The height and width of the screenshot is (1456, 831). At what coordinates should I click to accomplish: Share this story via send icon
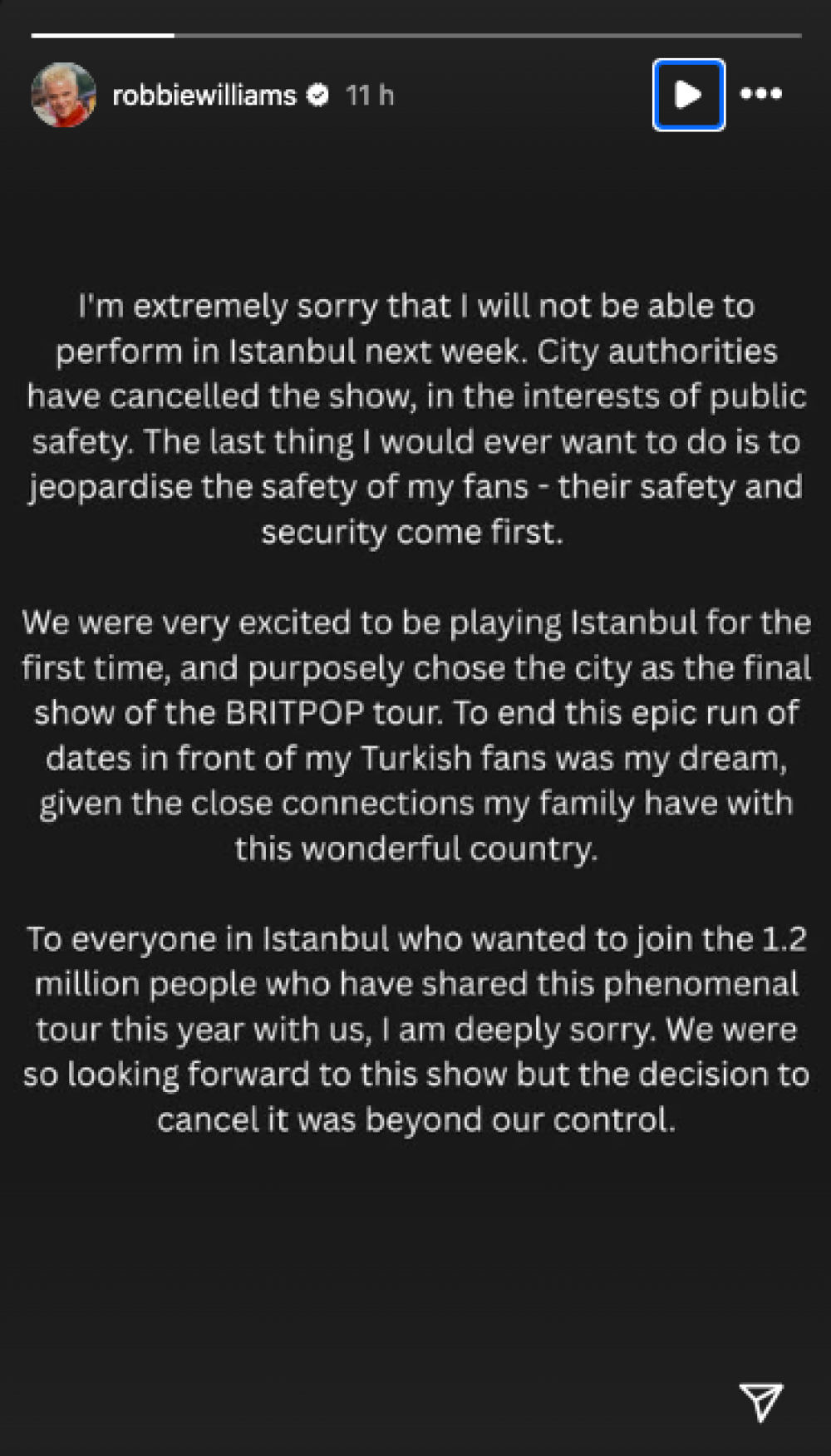(760, 1402)
